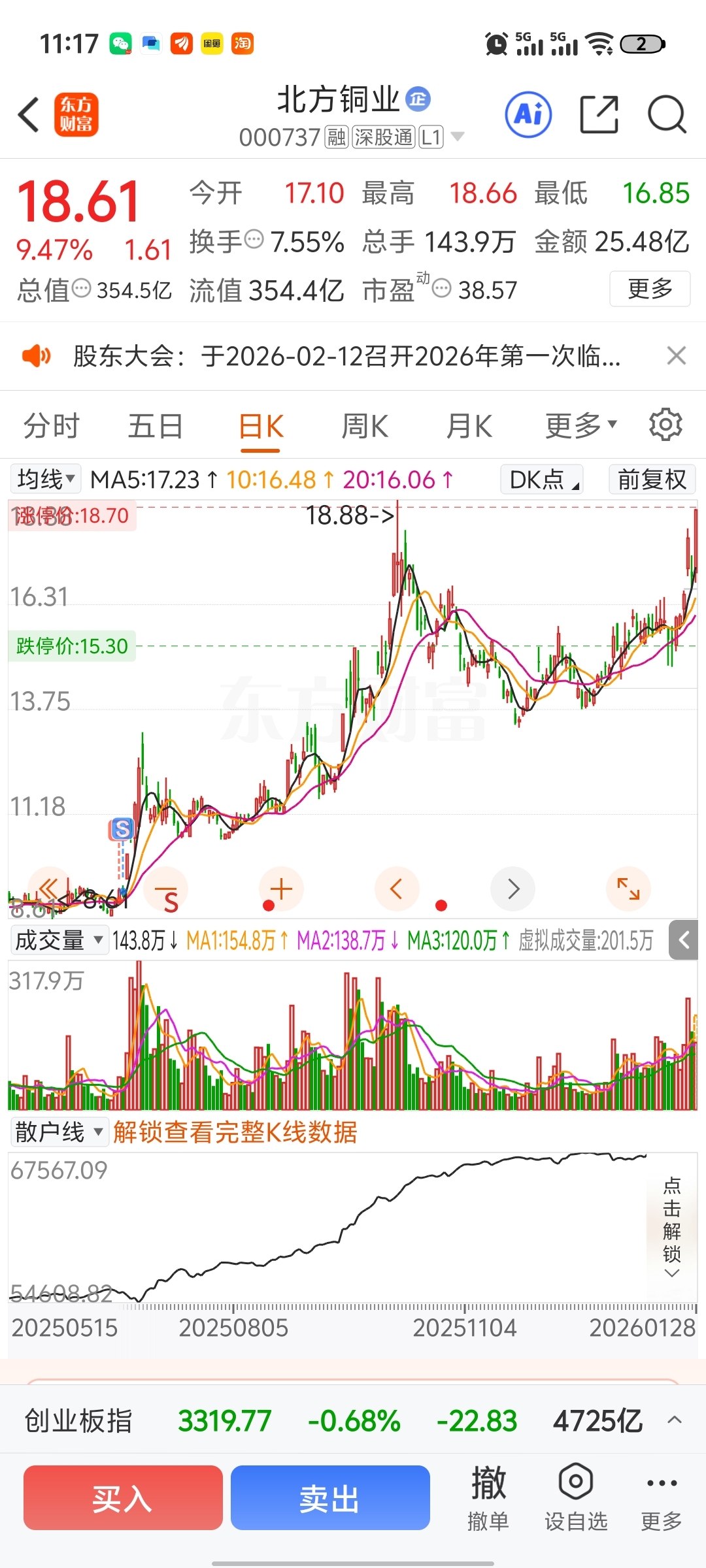Expand the chart to fullscreen
706x1568 pixels.
pyautogui.click(x=628, y=889)
